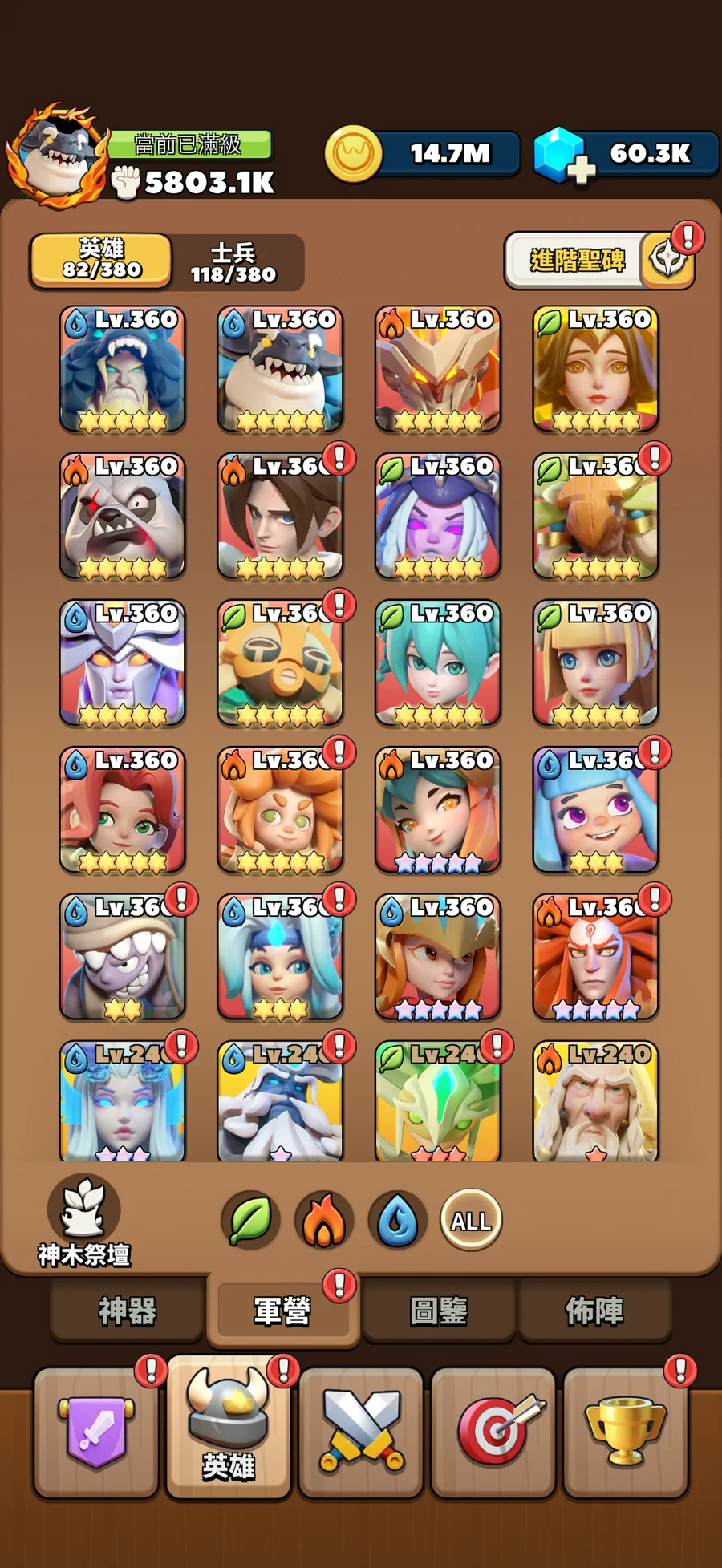Show ALL hero elements
Image resolution: width=722 pixels, height=1568 pixels.
coord(471,1220)
